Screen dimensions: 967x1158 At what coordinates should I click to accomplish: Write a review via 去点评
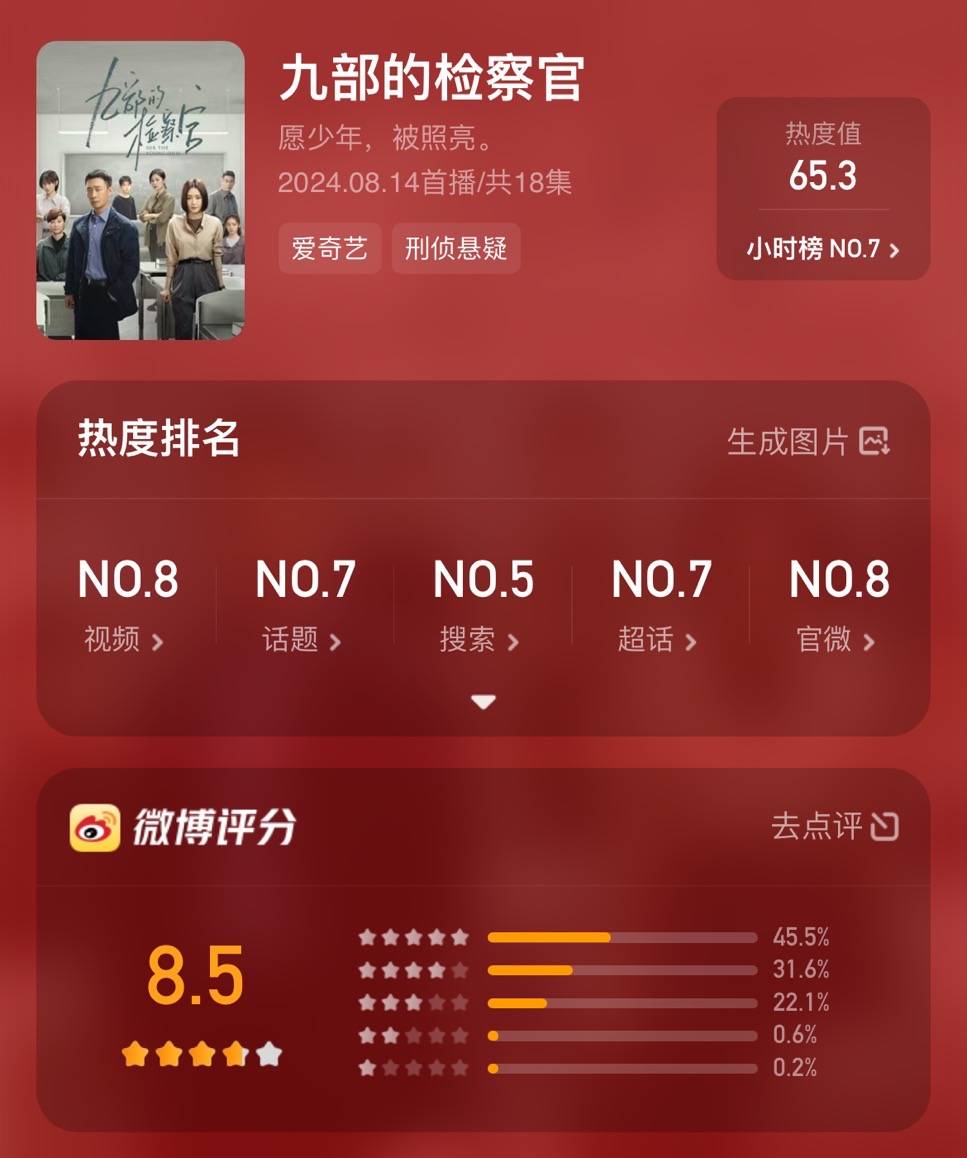[x=834, y=826]
